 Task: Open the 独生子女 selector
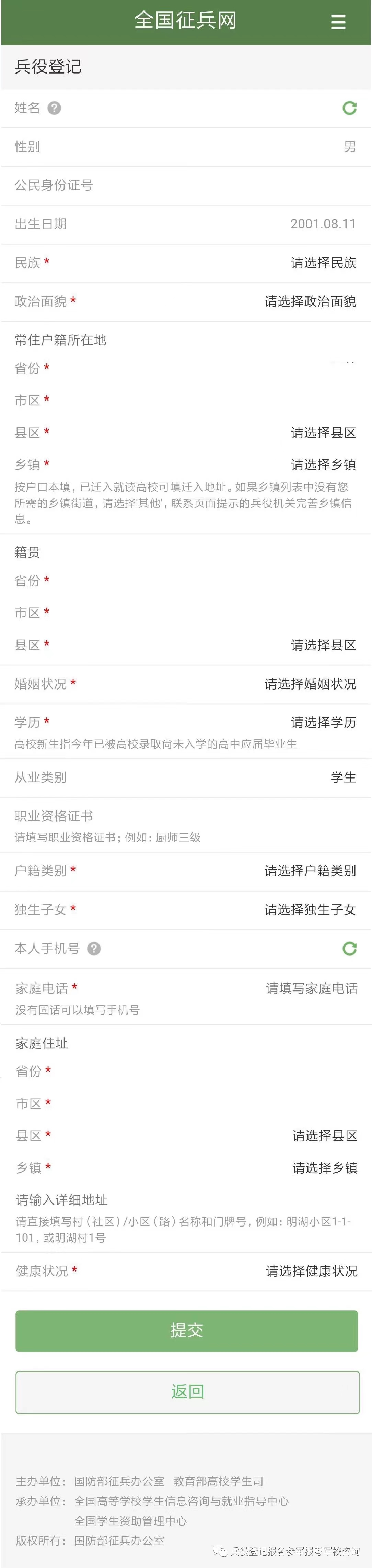pyautogui.click(x=310, y=910)
